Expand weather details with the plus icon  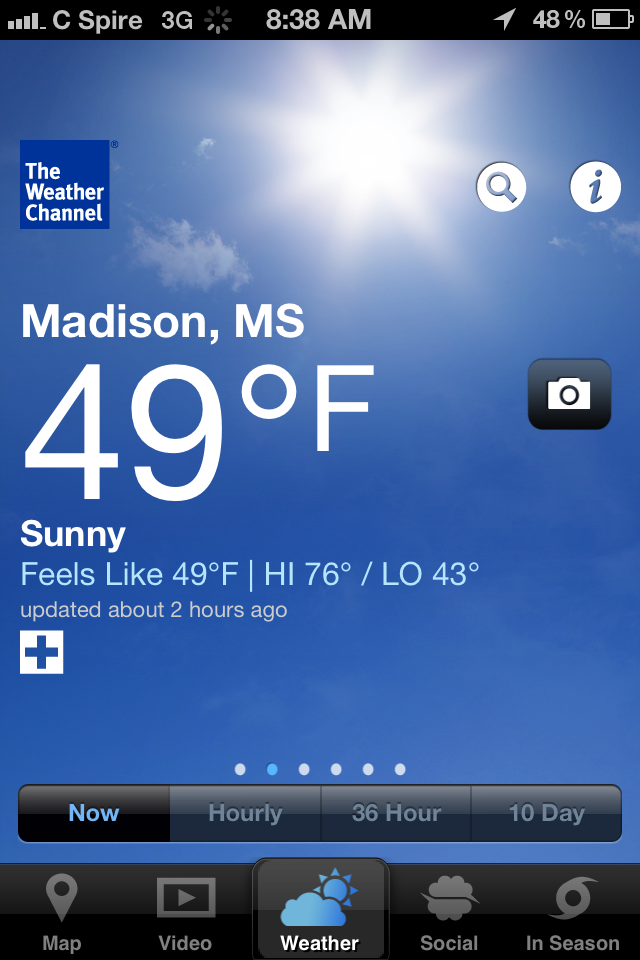click(x=42, y=652)
